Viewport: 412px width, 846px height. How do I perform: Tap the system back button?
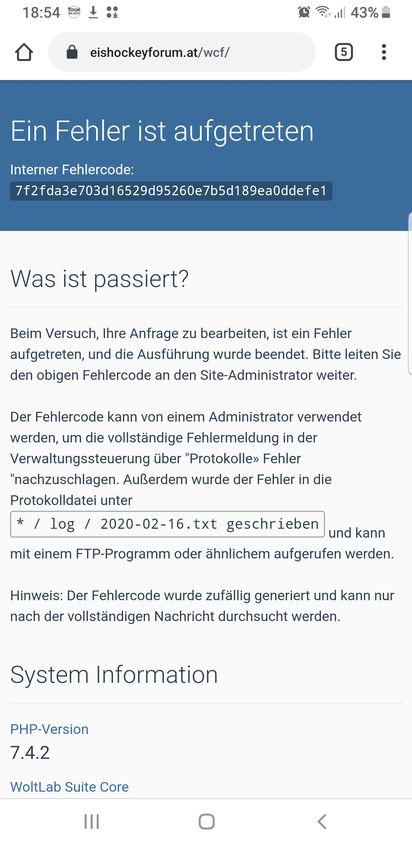click(321, 822)
